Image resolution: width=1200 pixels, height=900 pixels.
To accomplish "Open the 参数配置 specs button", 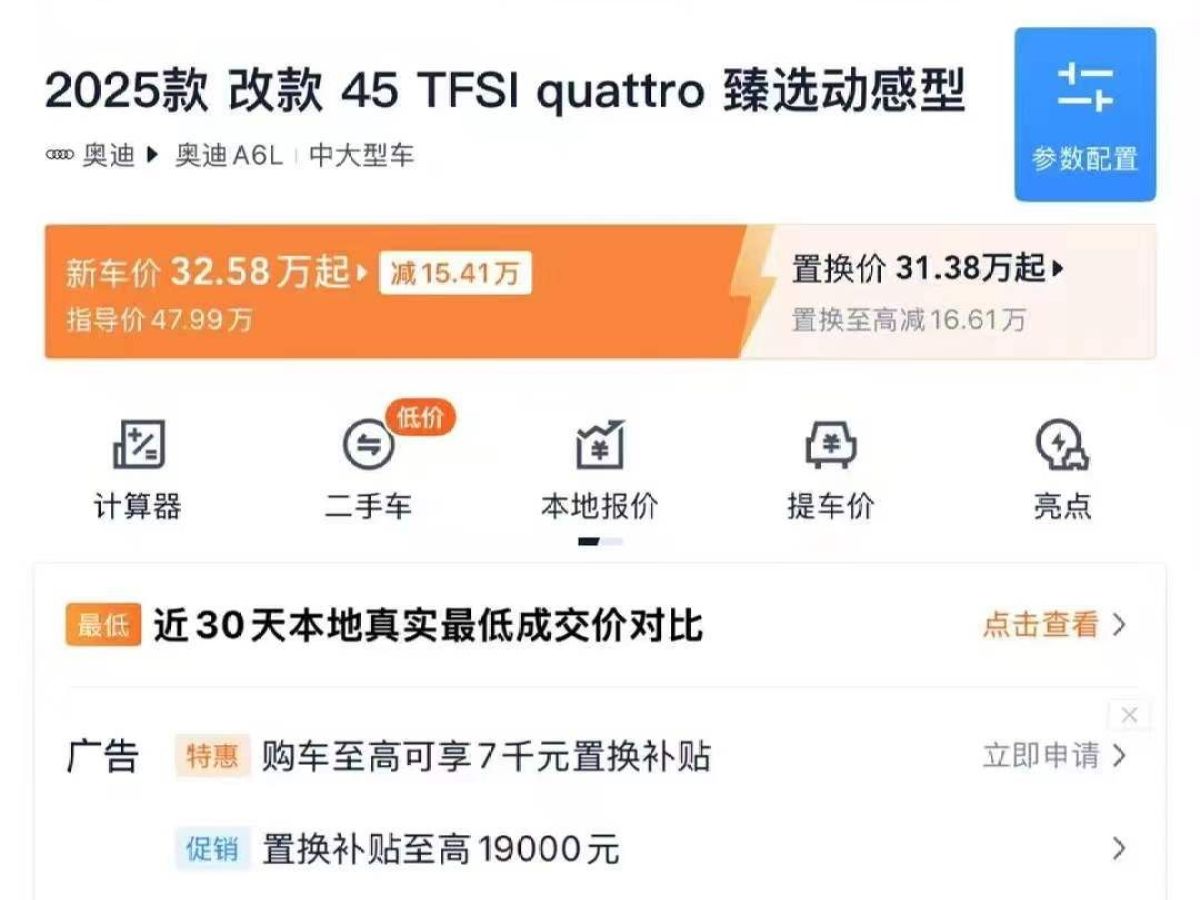I will coord(1085,114).
